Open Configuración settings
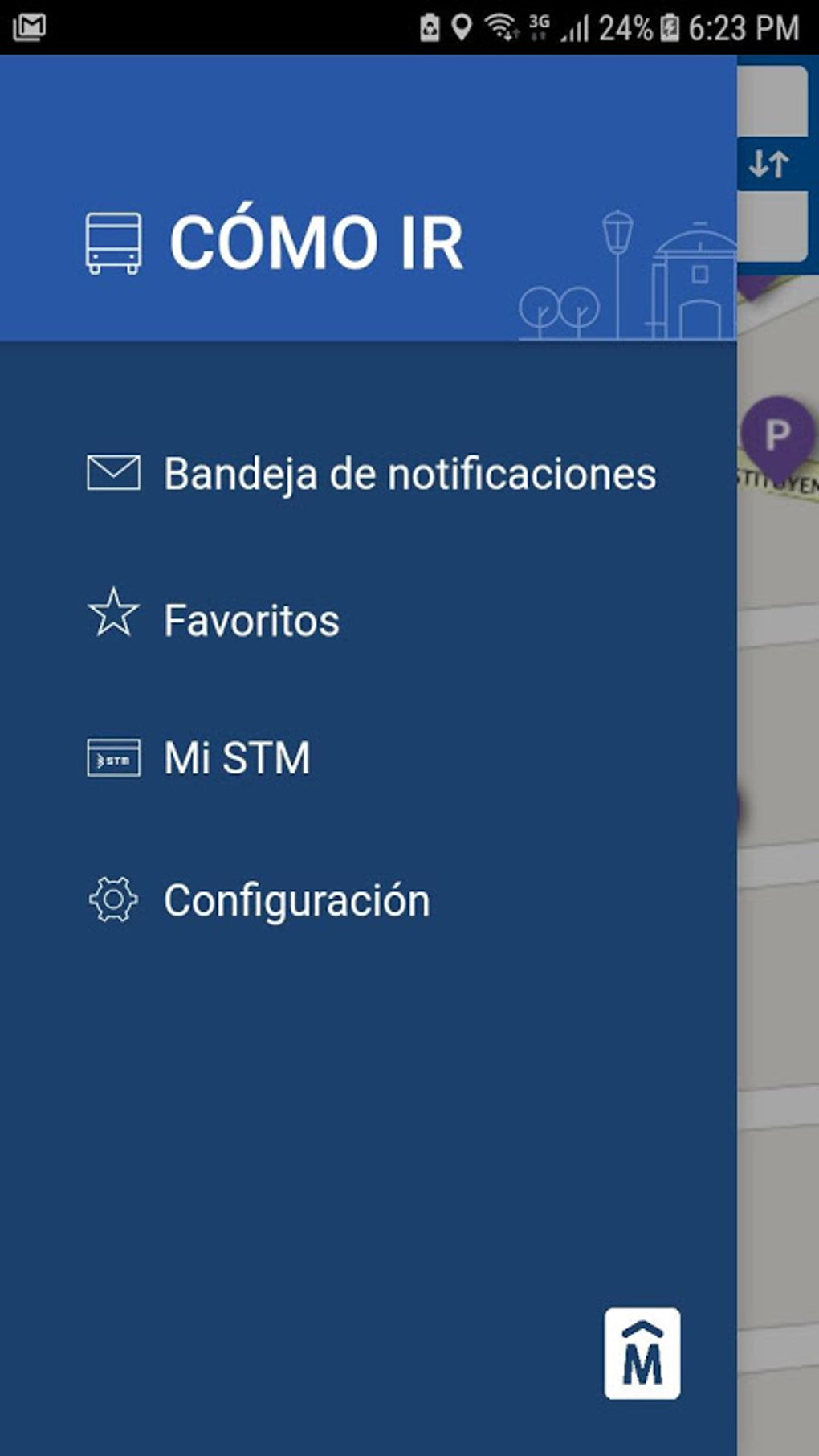Viewport: 819px width, 1456px height. tap(296, 899)
